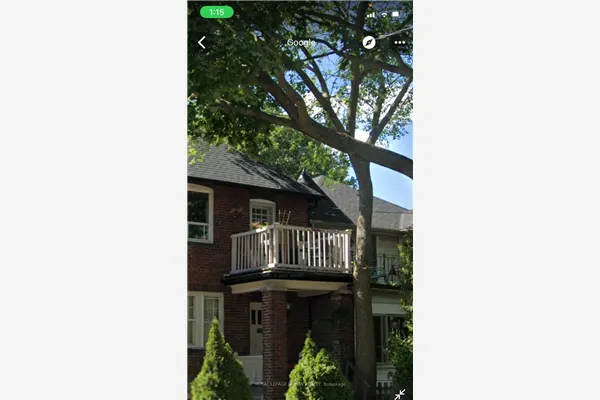Go back from Street View

[x=201, y=43]
